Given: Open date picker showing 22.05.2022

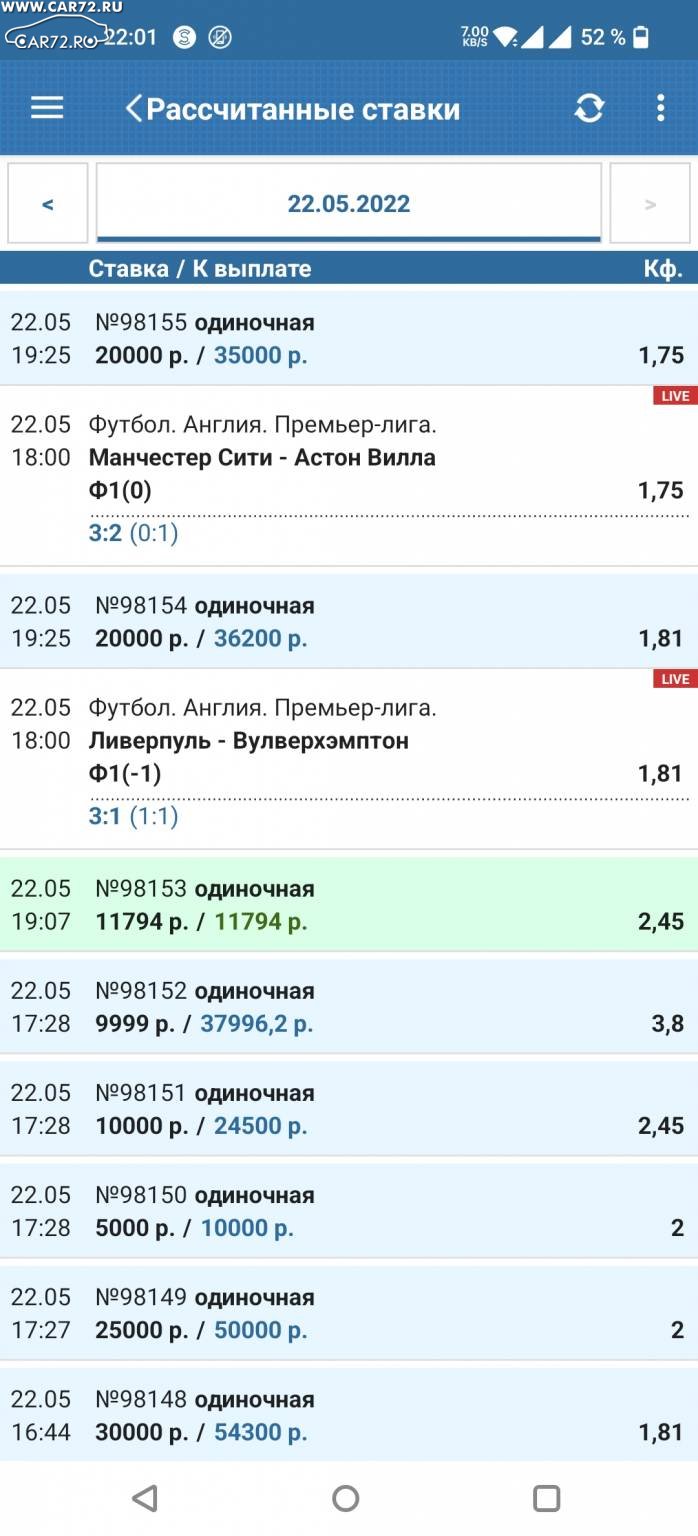Looking at the screenshot, I should 349,204.
